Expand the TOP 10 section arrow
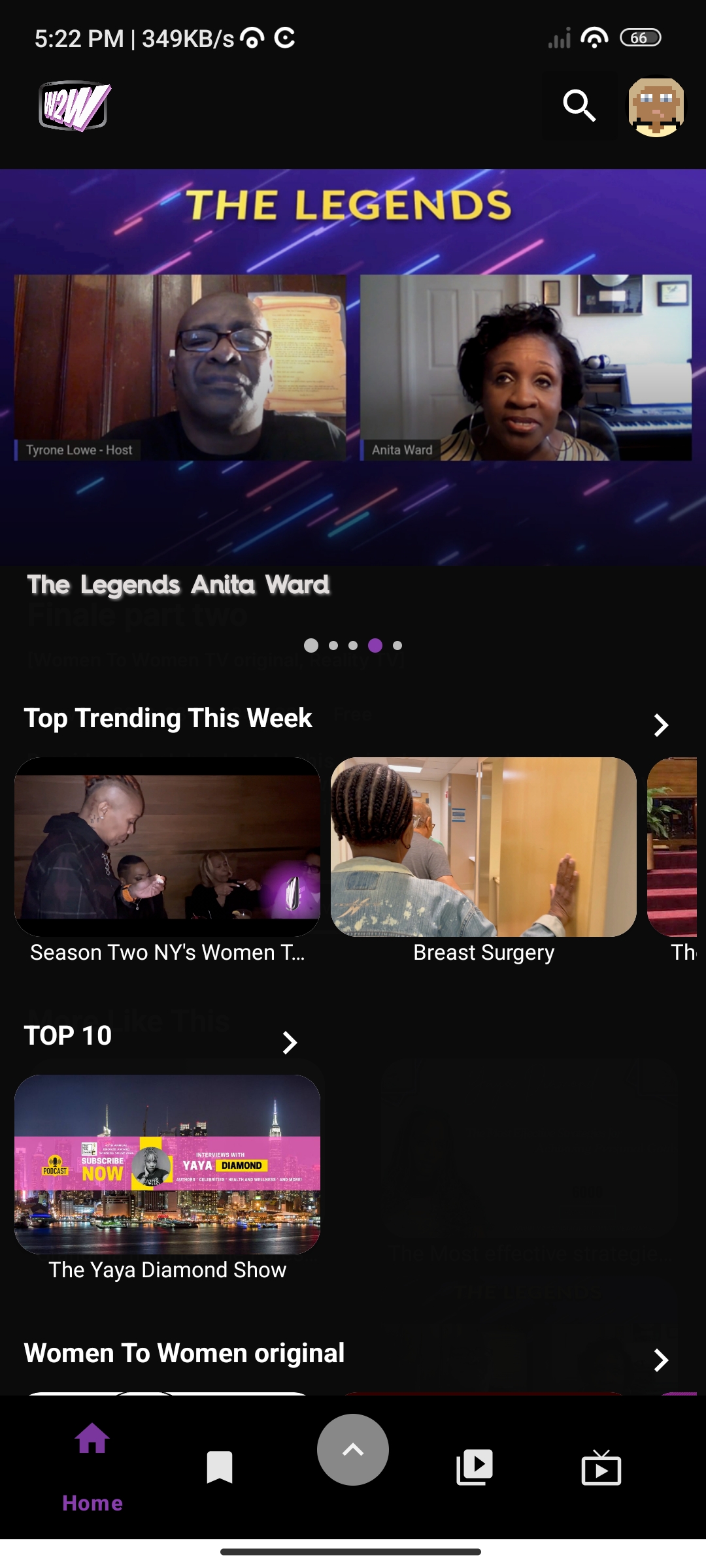706x1568 pixels. click(290, 1042)
